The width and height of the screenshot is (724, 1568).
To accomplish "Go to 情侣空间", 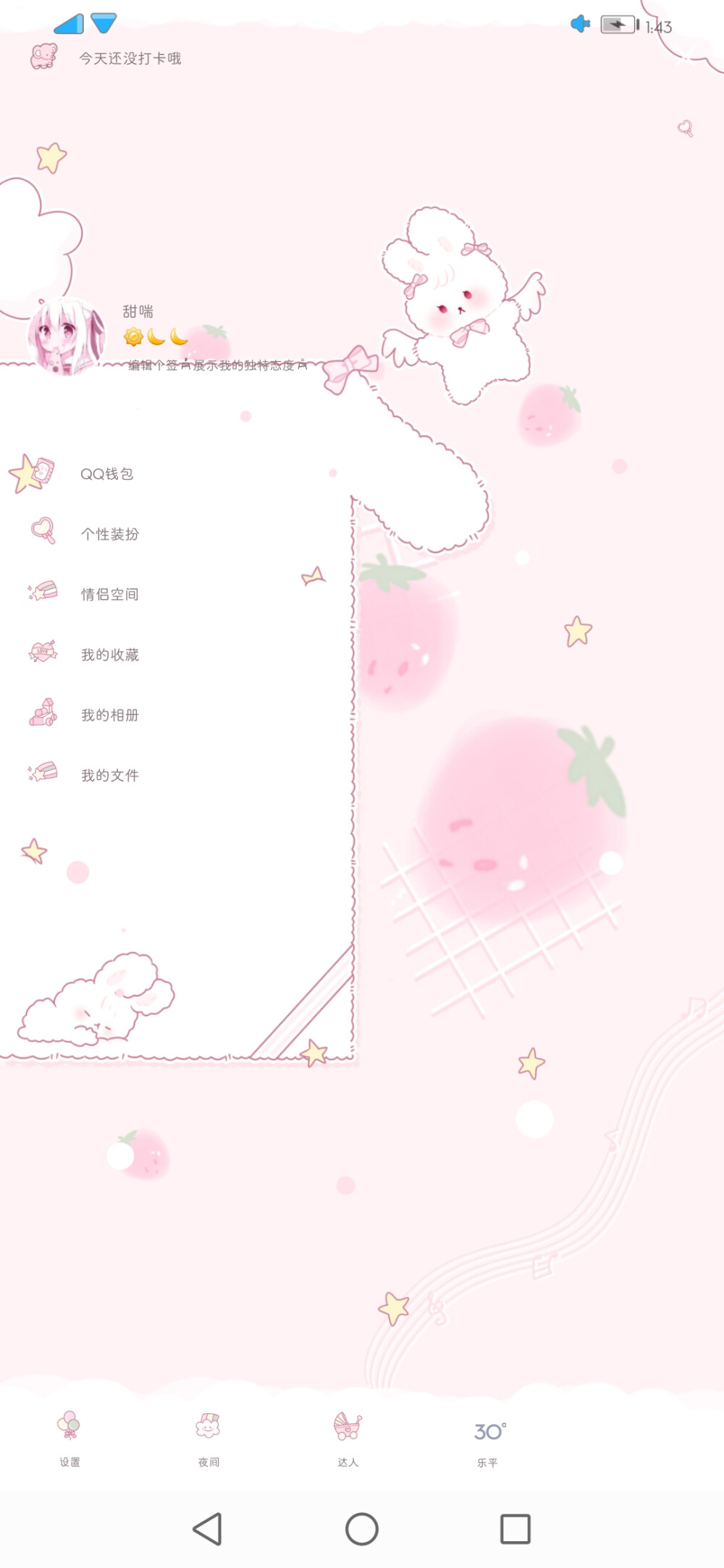I will (x=109, y=594).
